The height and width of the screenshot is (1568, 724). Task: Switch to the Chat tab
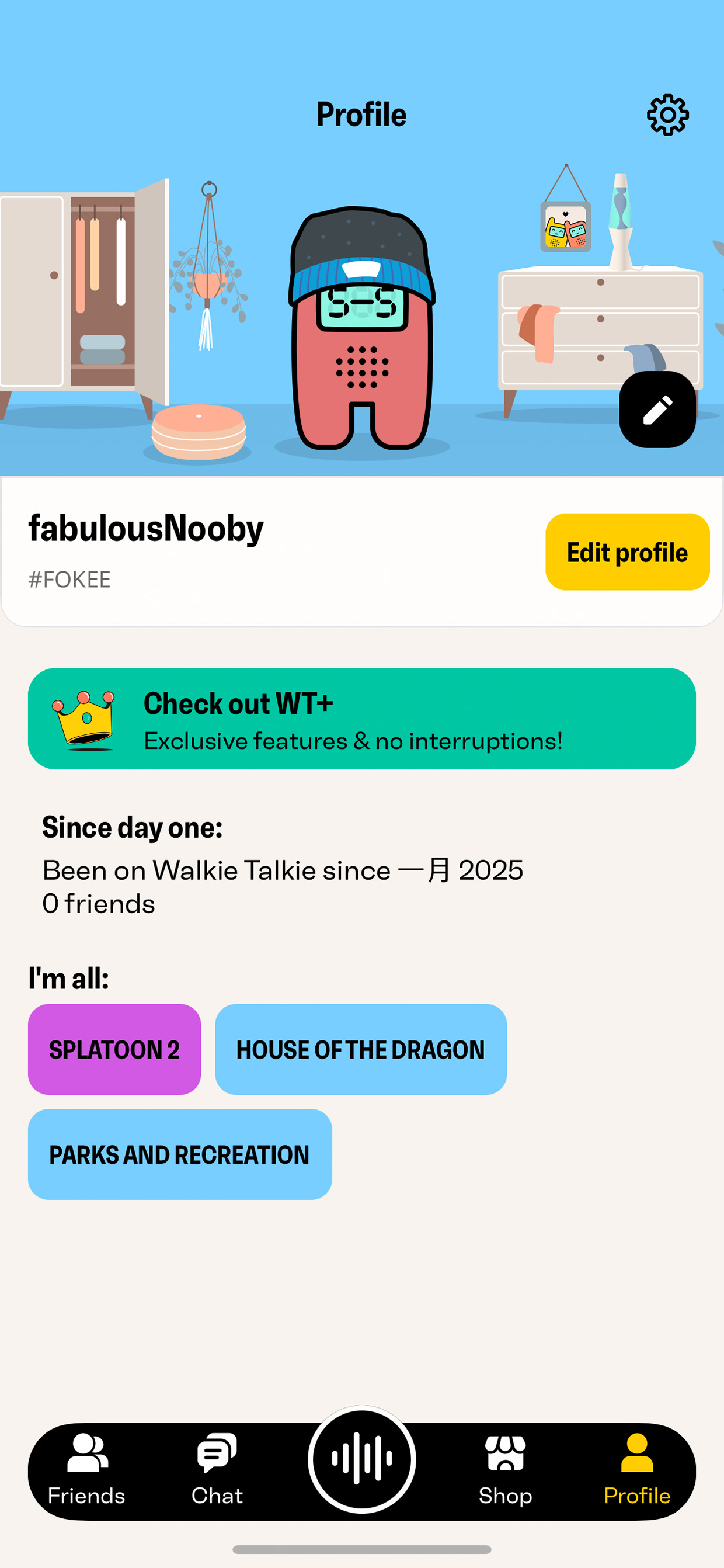point(217,1469)
